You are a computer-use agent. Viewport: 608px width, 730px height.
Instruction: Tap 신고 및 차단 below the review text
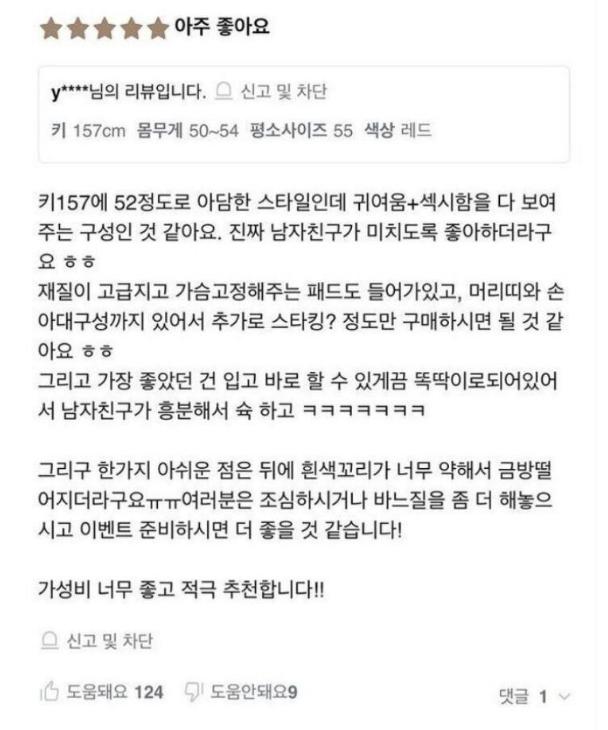coord(97,641)
